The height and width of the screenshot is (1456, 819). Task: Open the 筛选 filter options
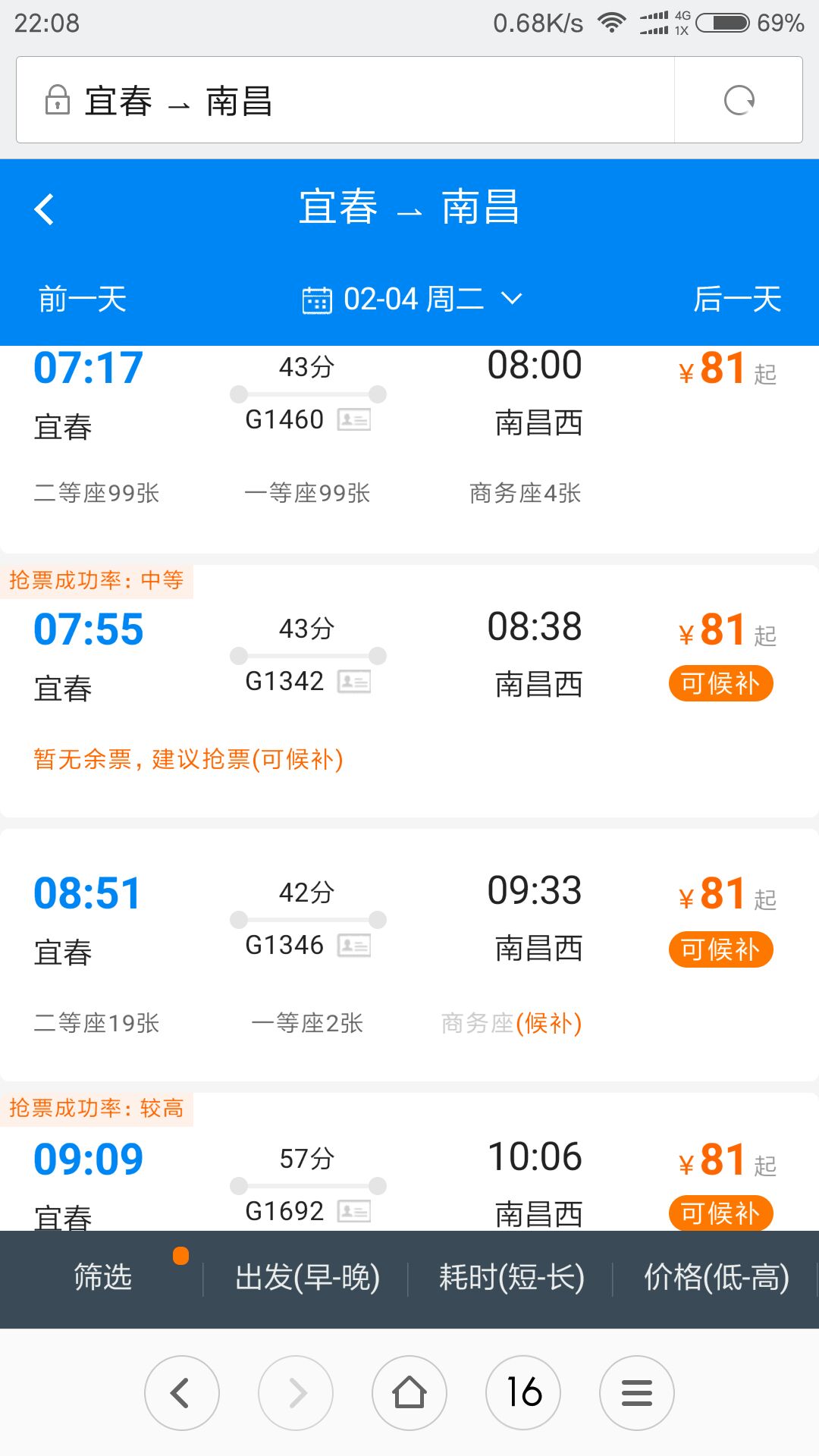point(102,1277)
